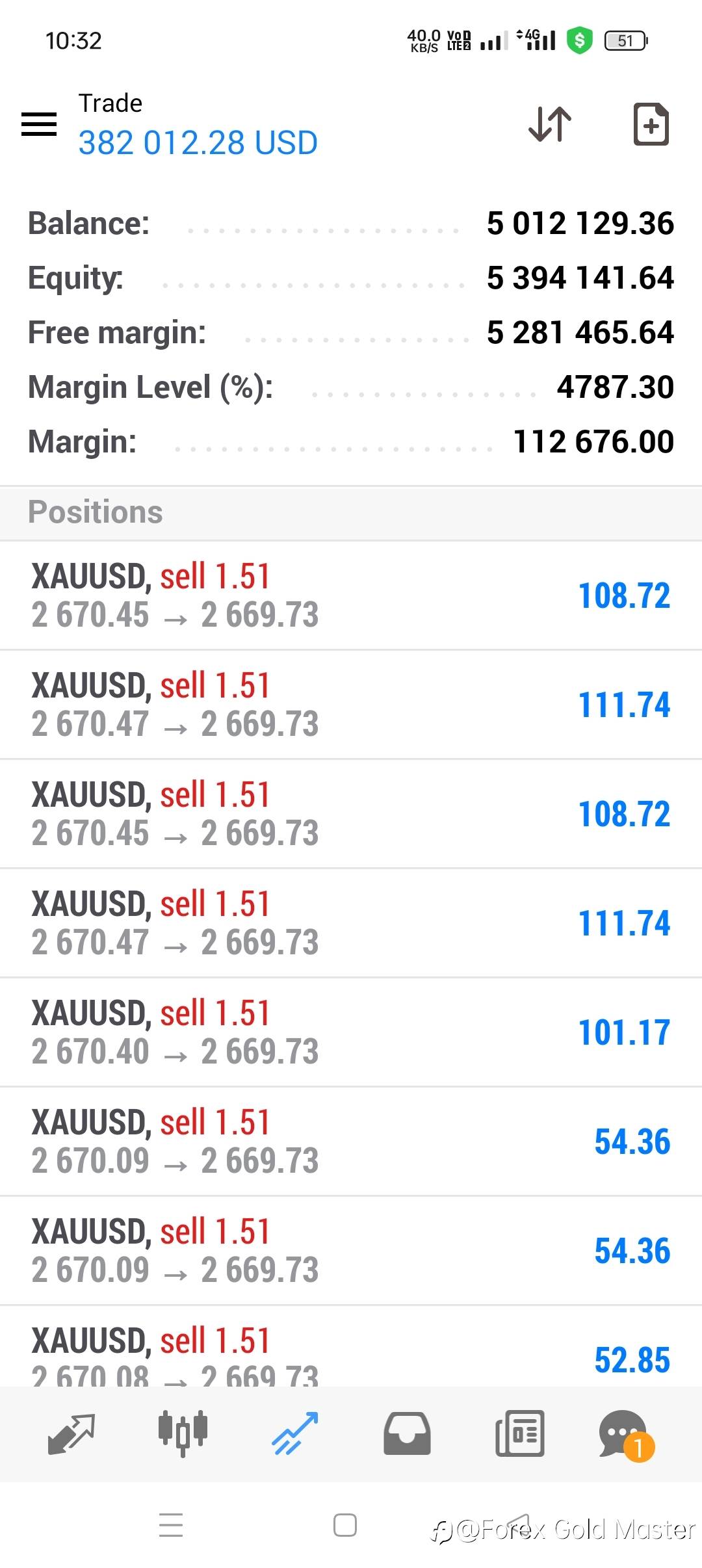Open system recent apps
This screenshot has width=702, height=1568.
171,1525
